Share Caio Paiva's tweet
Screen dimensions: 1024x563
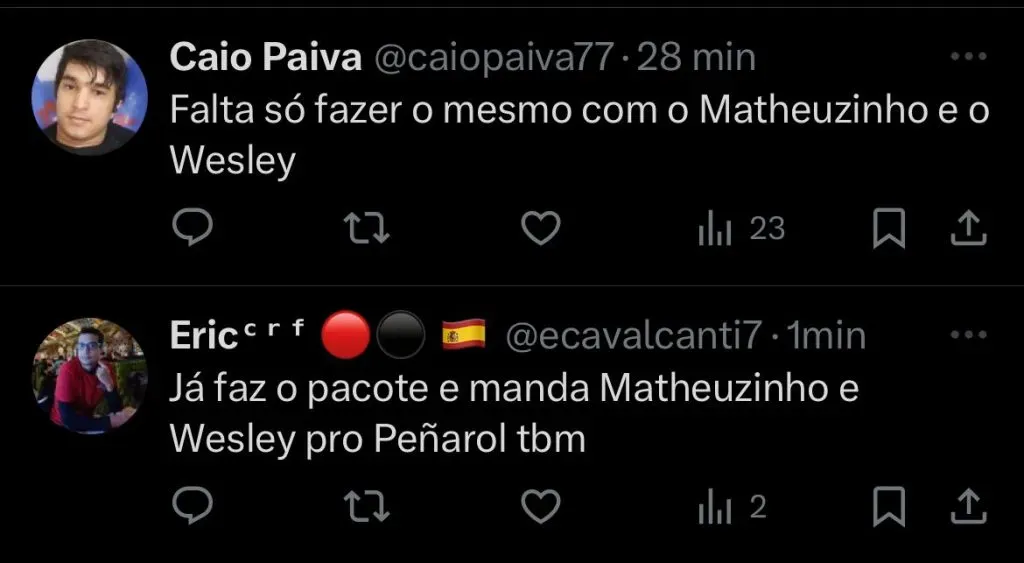[x=967, y=230]
